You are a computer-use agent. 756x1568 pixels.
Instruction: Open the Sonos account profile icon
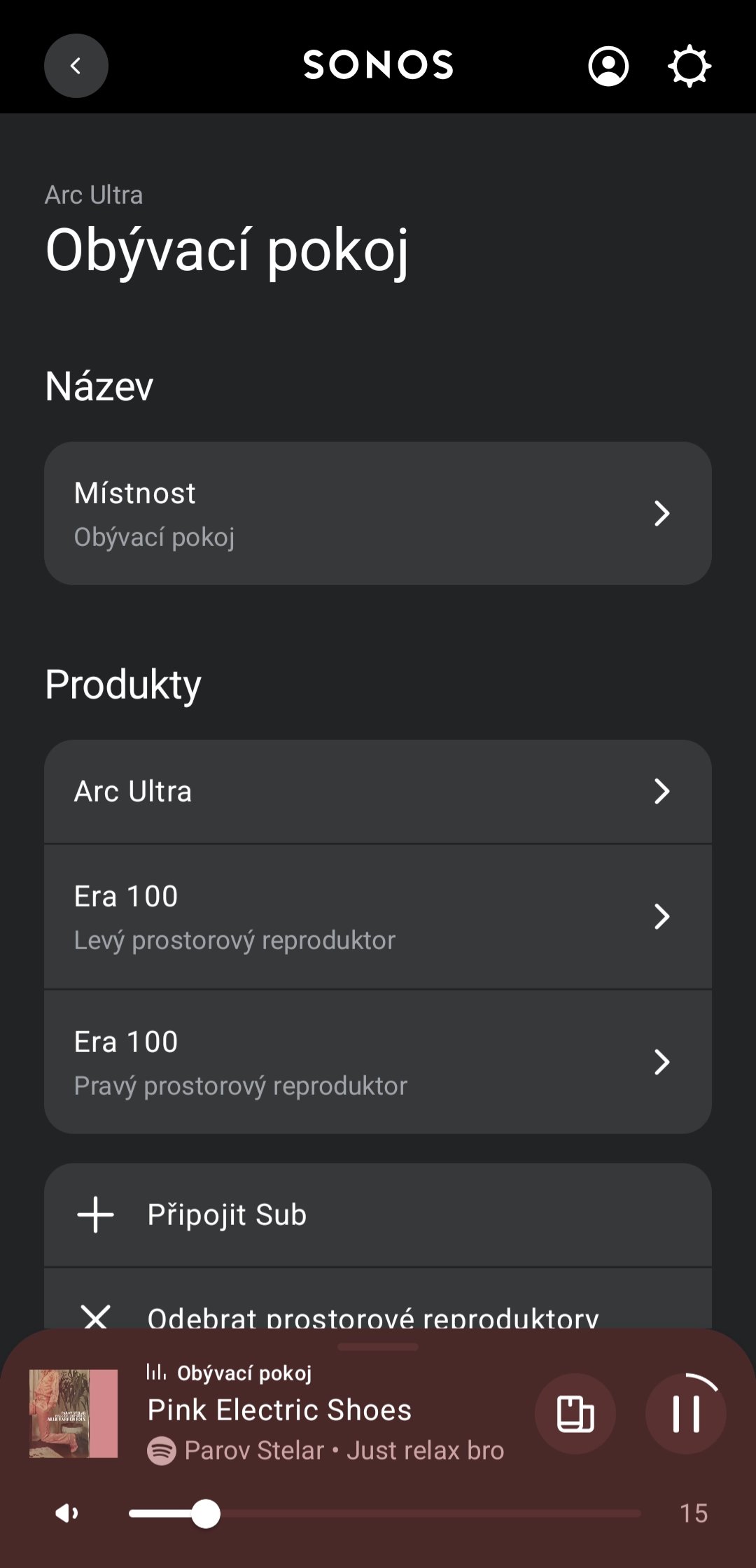click(608, 66)
